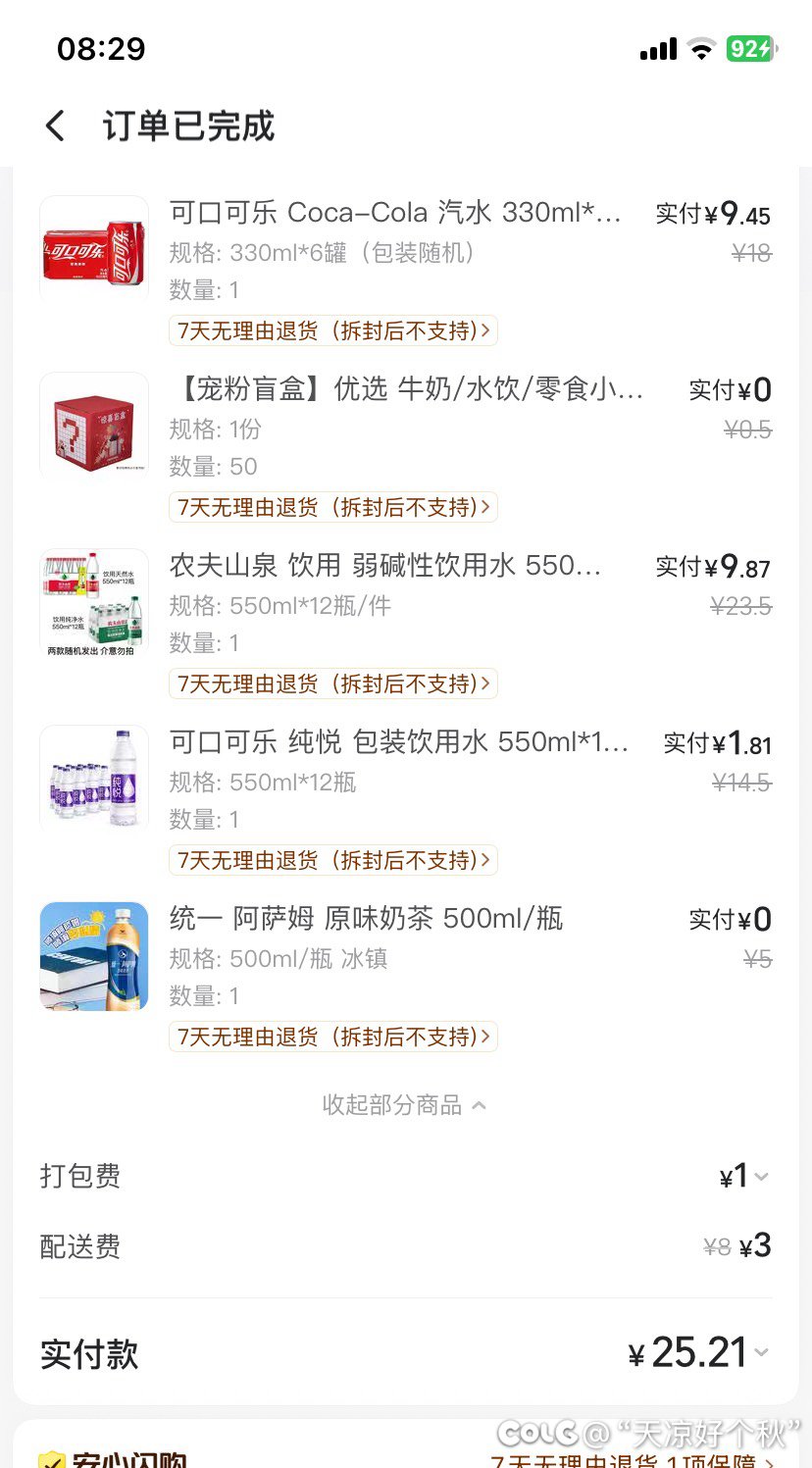Open the Coca-Cola 330ml soda item
Viewport: 812px width, 1468px height.
(395, 213)
